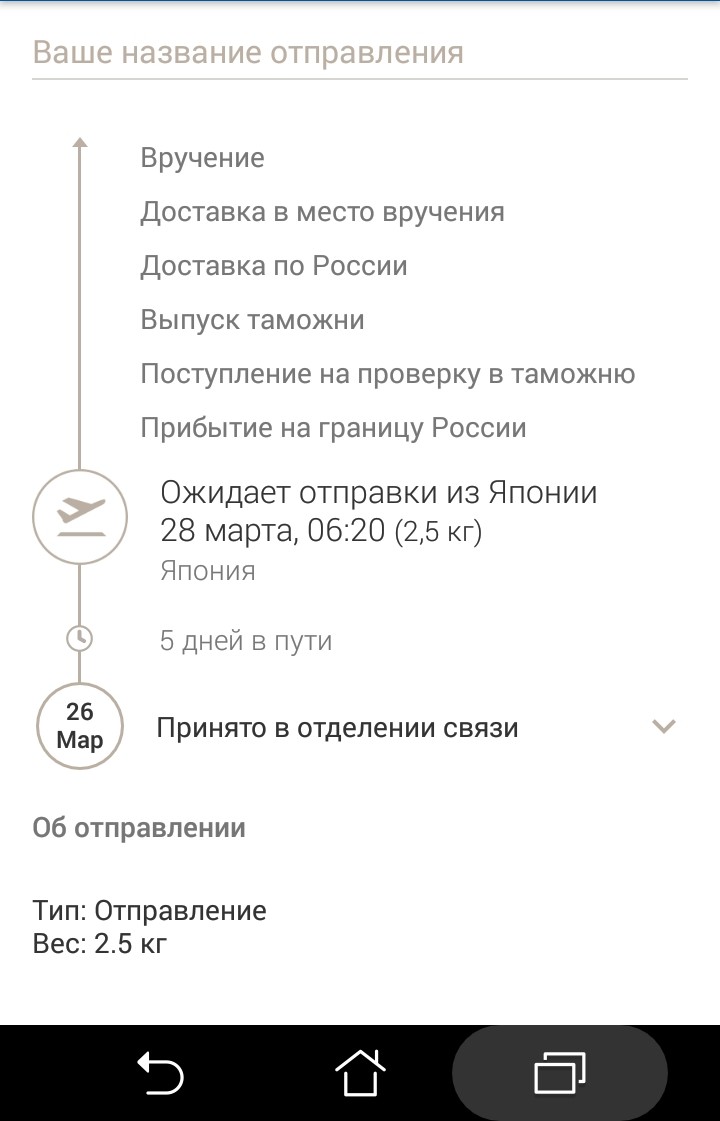This screenshot has height=1121, width=720.
Task: Expand the 'Принято в отделении связи' entry
Action: pos(664,726)
